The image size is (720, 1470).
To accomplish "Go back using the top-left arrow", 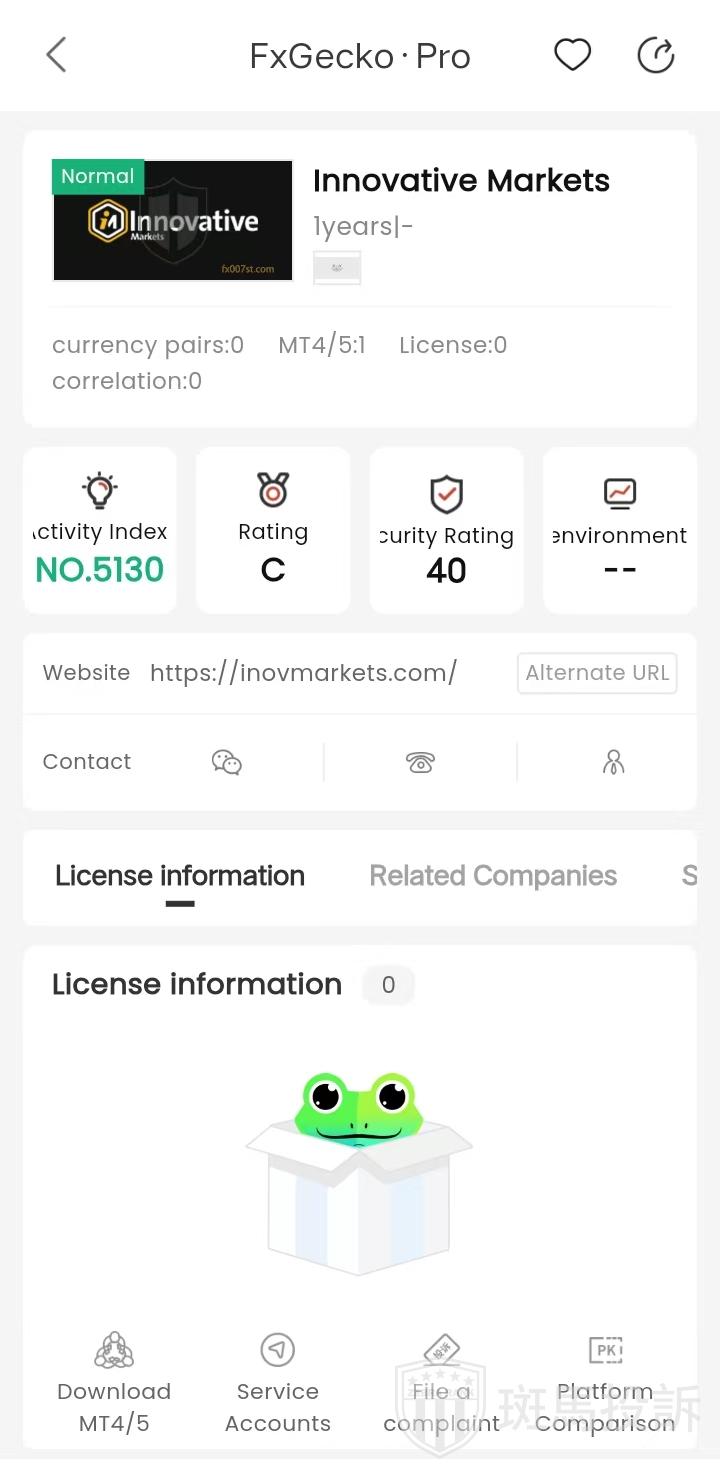I will click(56, 55).
